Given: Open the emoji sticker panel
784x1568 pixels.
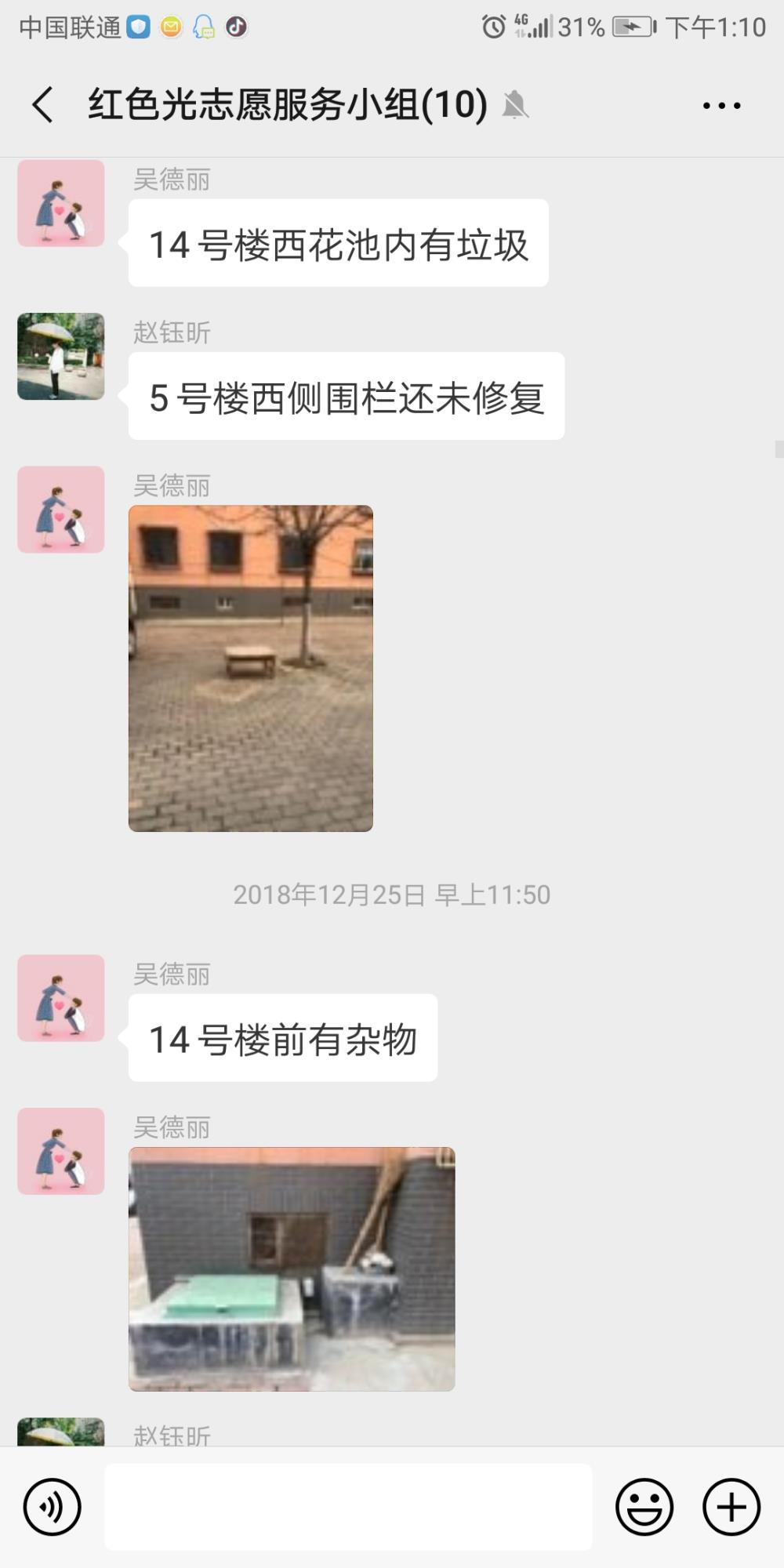Looking at the screenshot, I should (x=644, y=1507).
